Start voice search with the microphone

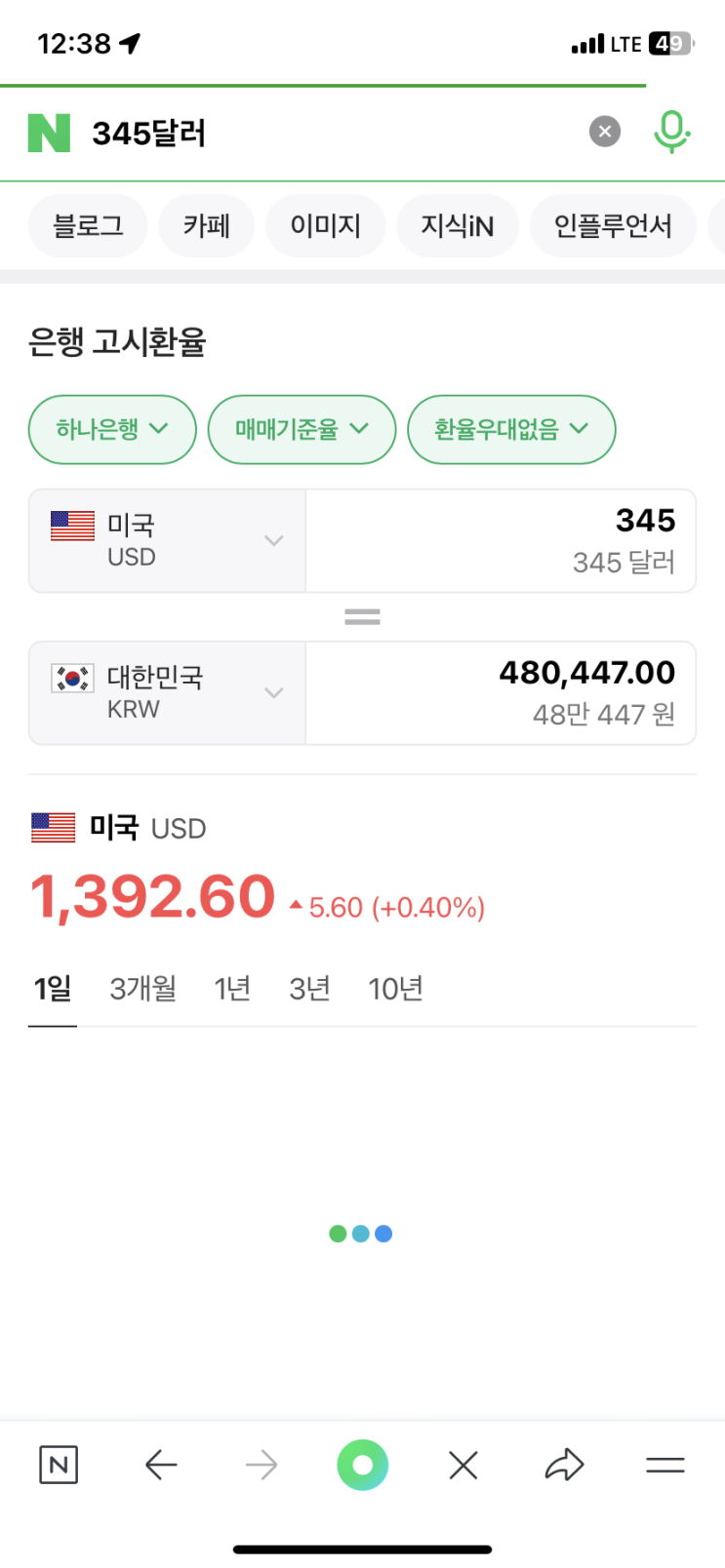(671, 132)
